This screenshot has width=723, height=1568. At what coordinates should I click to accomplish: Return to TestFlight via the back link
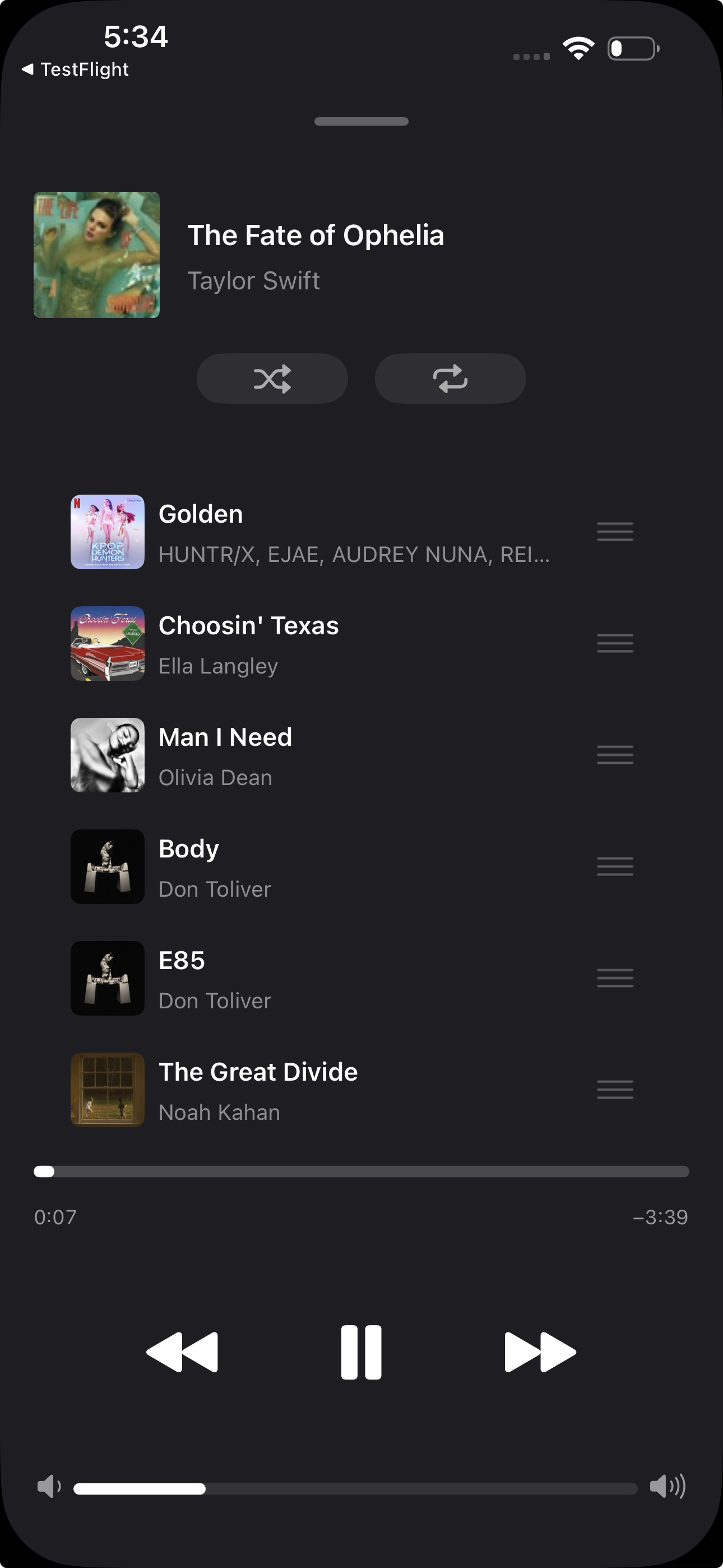(76, 69)
